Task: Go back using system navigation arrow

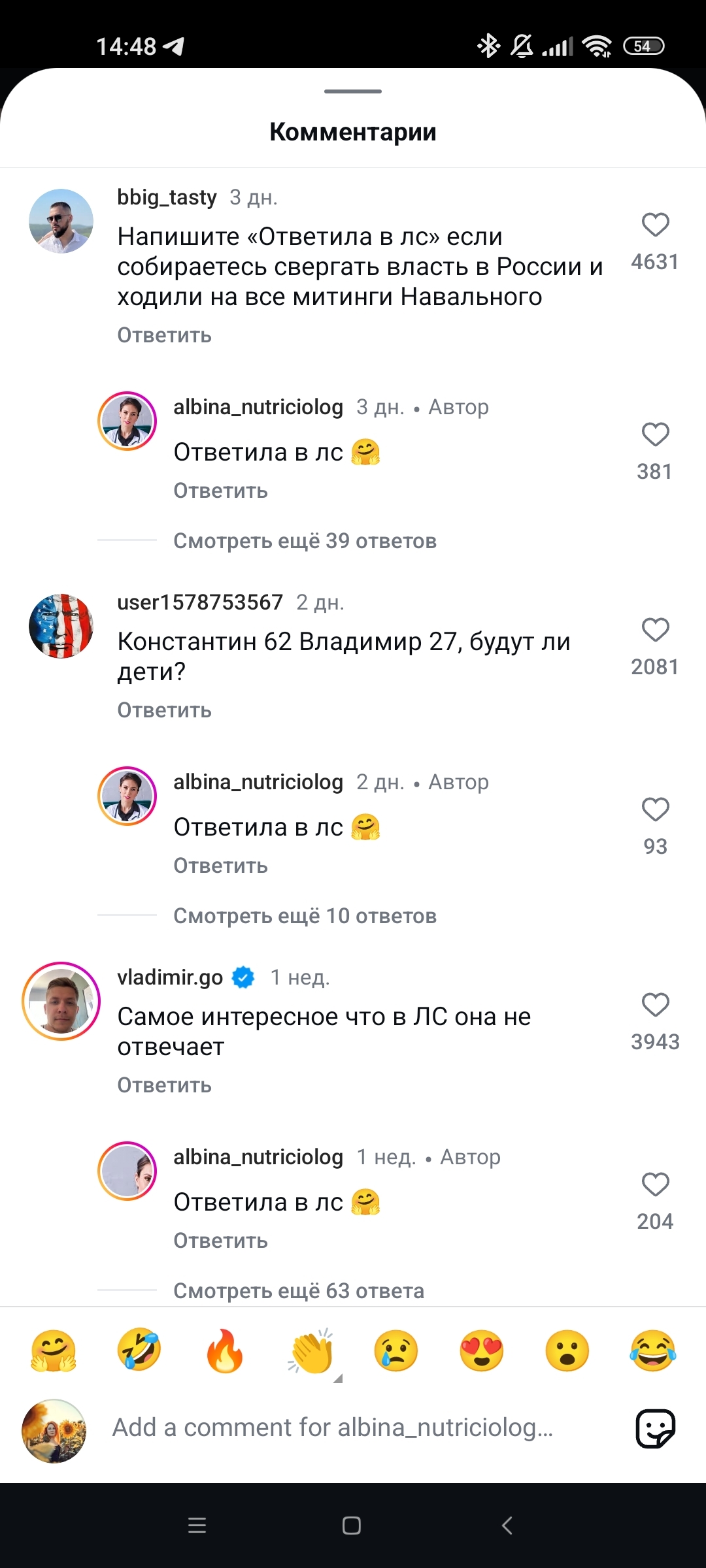Action: 507,1526
